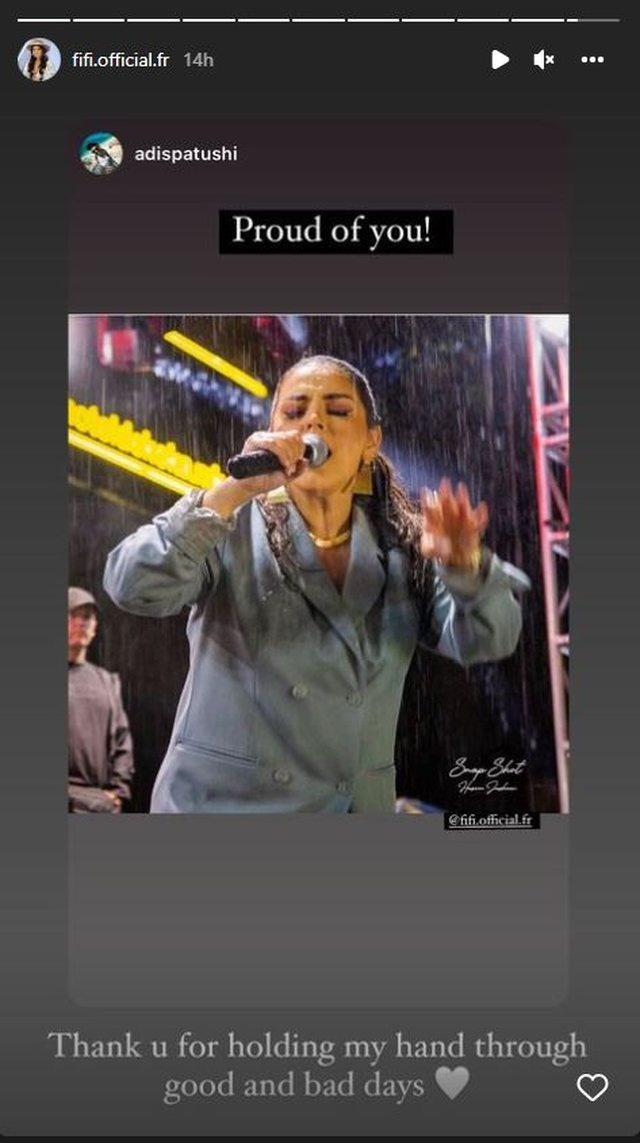The width and height of the screenshot is (640, 1143).
Task: Unmute the story sound
Action: tap(544, 60)
